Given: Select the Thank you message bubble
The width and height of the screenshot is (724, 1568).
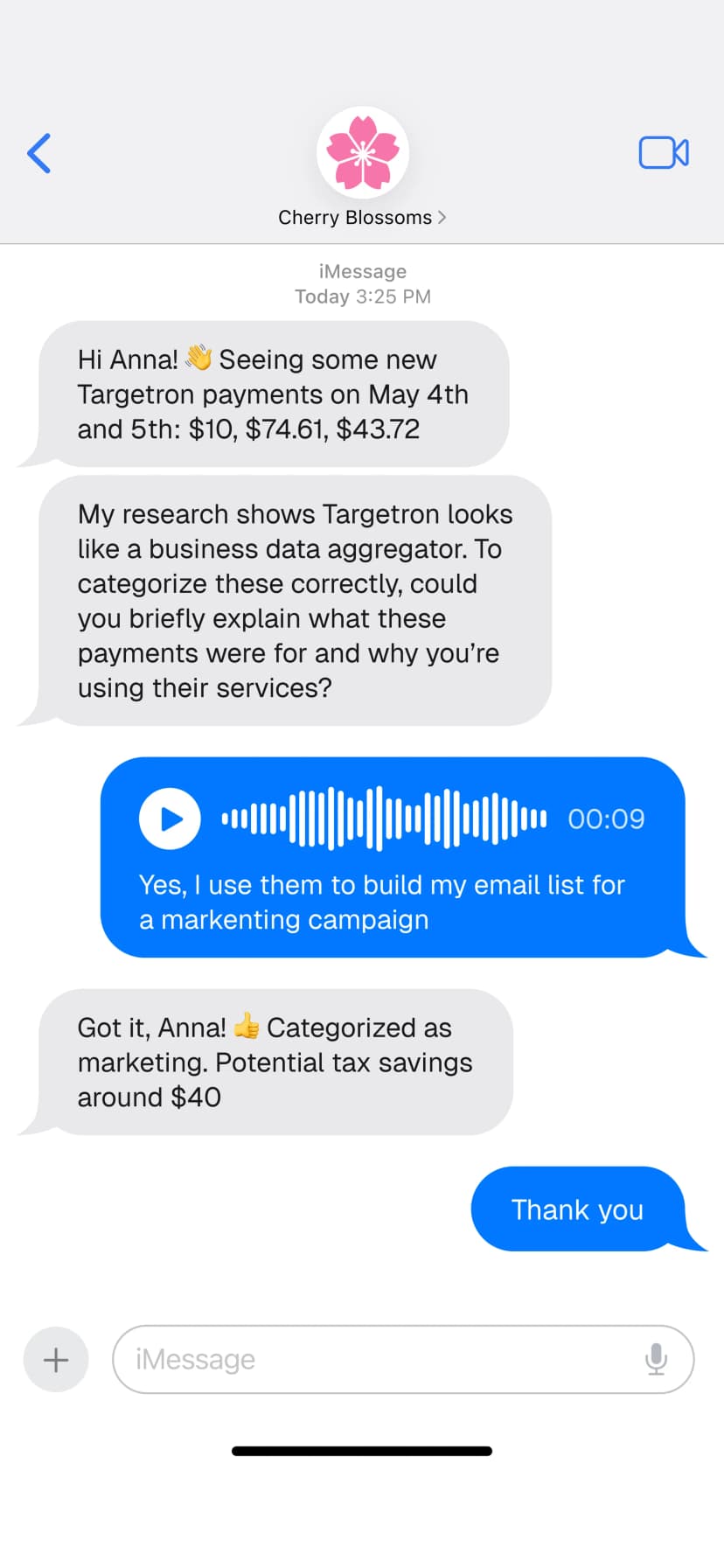Looking at the screenshot, I should (x=577, y=1209).
